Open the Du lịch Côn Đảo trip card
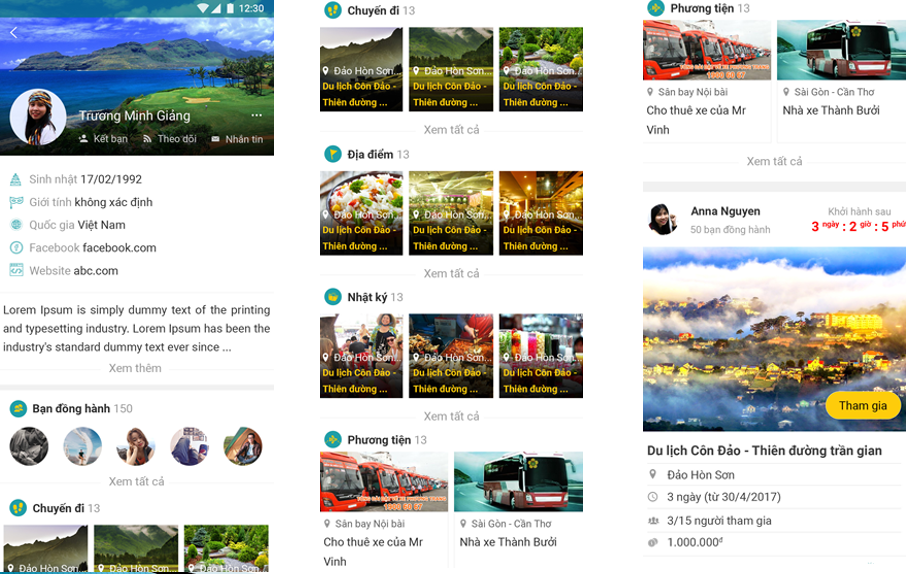907x574 pixels. 764,451
